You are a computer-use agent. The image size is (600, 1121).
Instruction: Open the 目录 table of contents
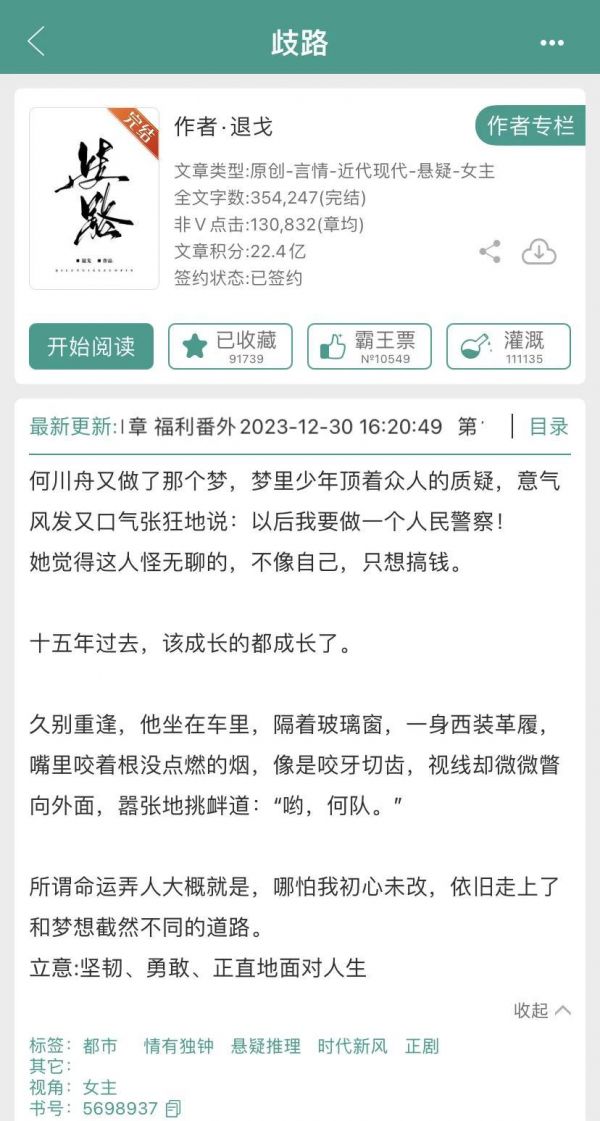point(549,427)
